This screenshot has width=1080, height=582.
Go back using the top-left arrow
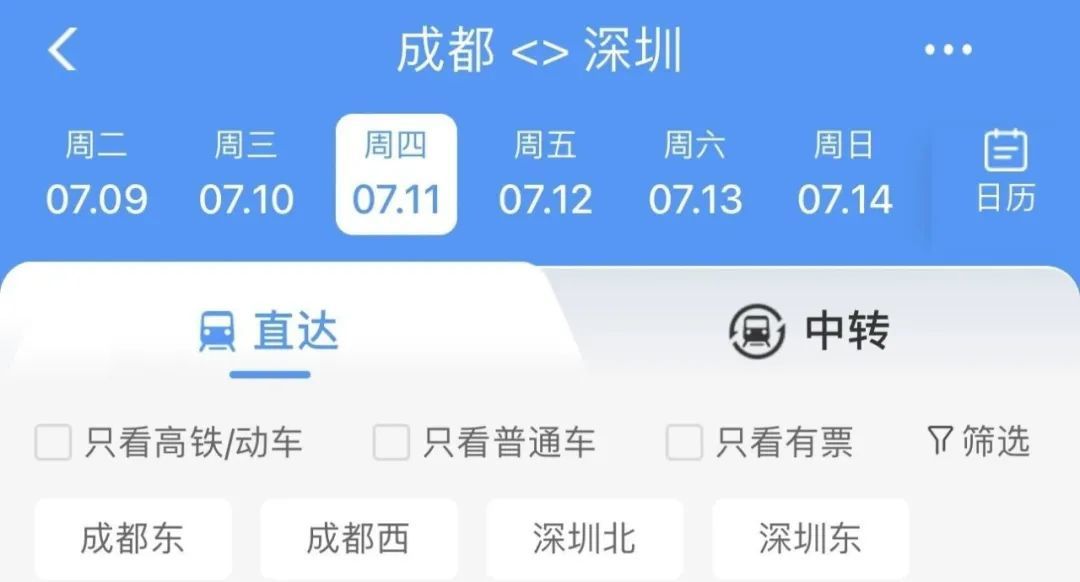click(62, 50)
